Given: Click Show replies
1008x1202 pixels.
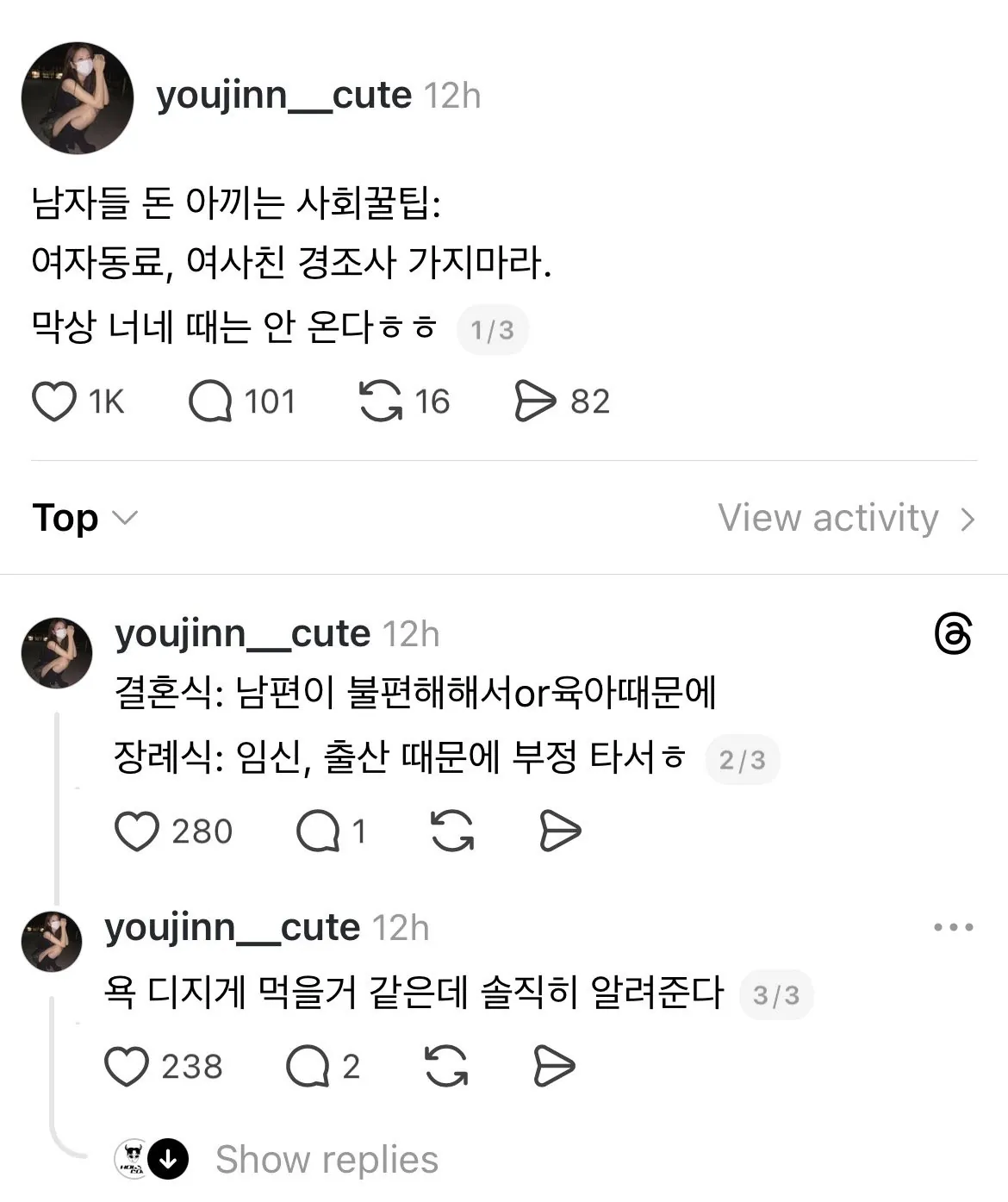Looking at the screenshot, I should point(326,1159).
